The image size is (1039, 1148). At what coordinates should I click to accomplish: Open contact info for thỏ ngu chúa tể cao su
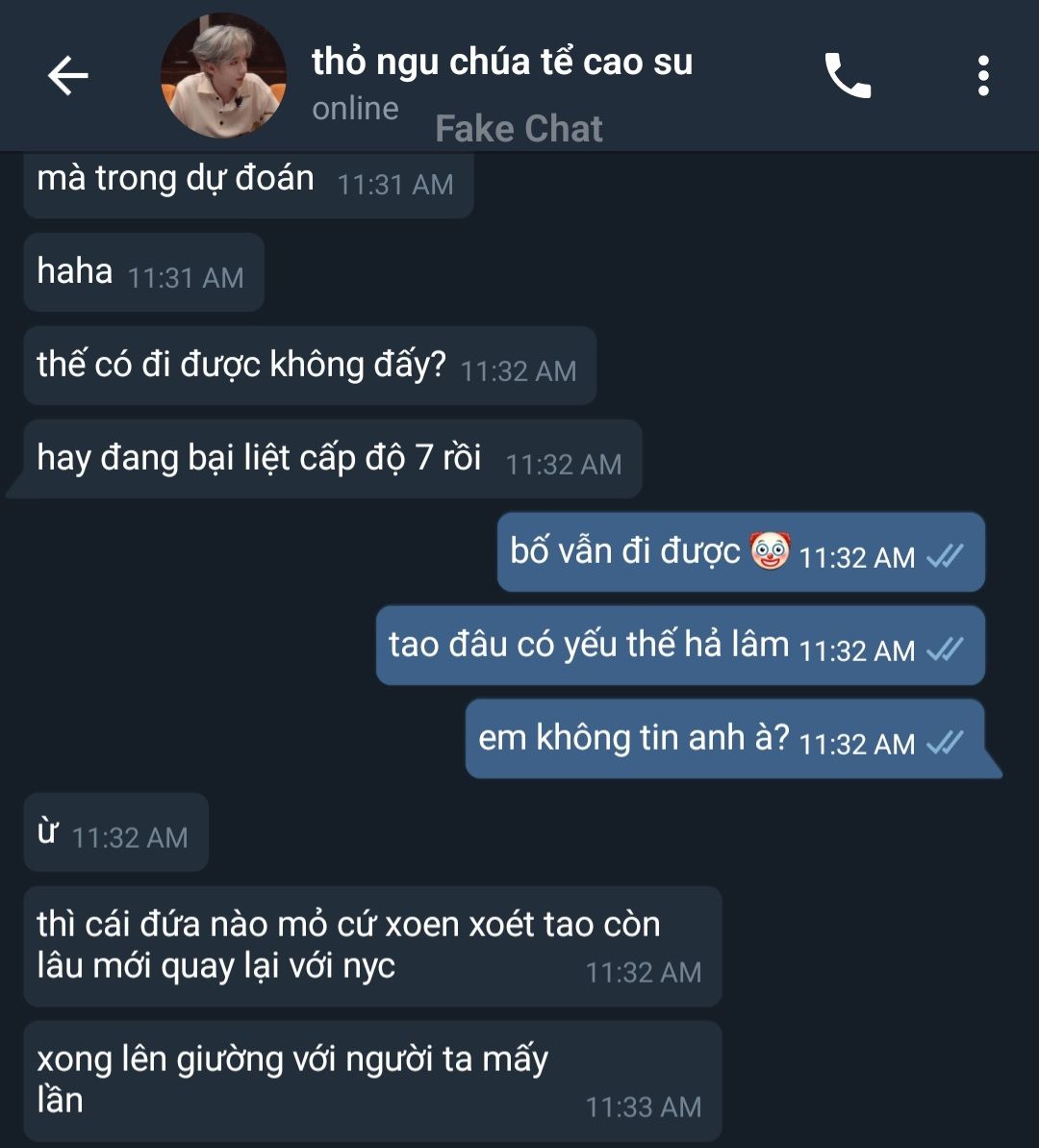tap(502, 63)
